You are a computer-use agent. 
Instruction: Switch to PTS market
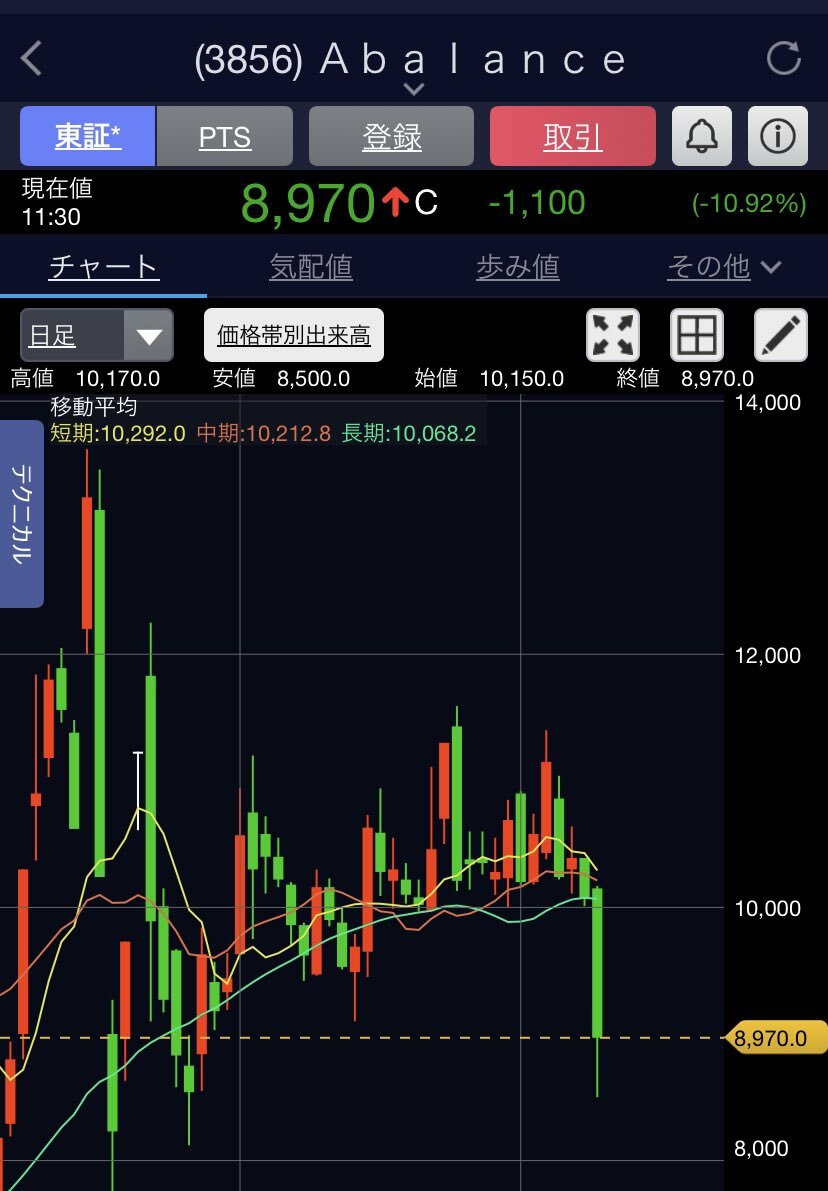[x=225, y=136]
